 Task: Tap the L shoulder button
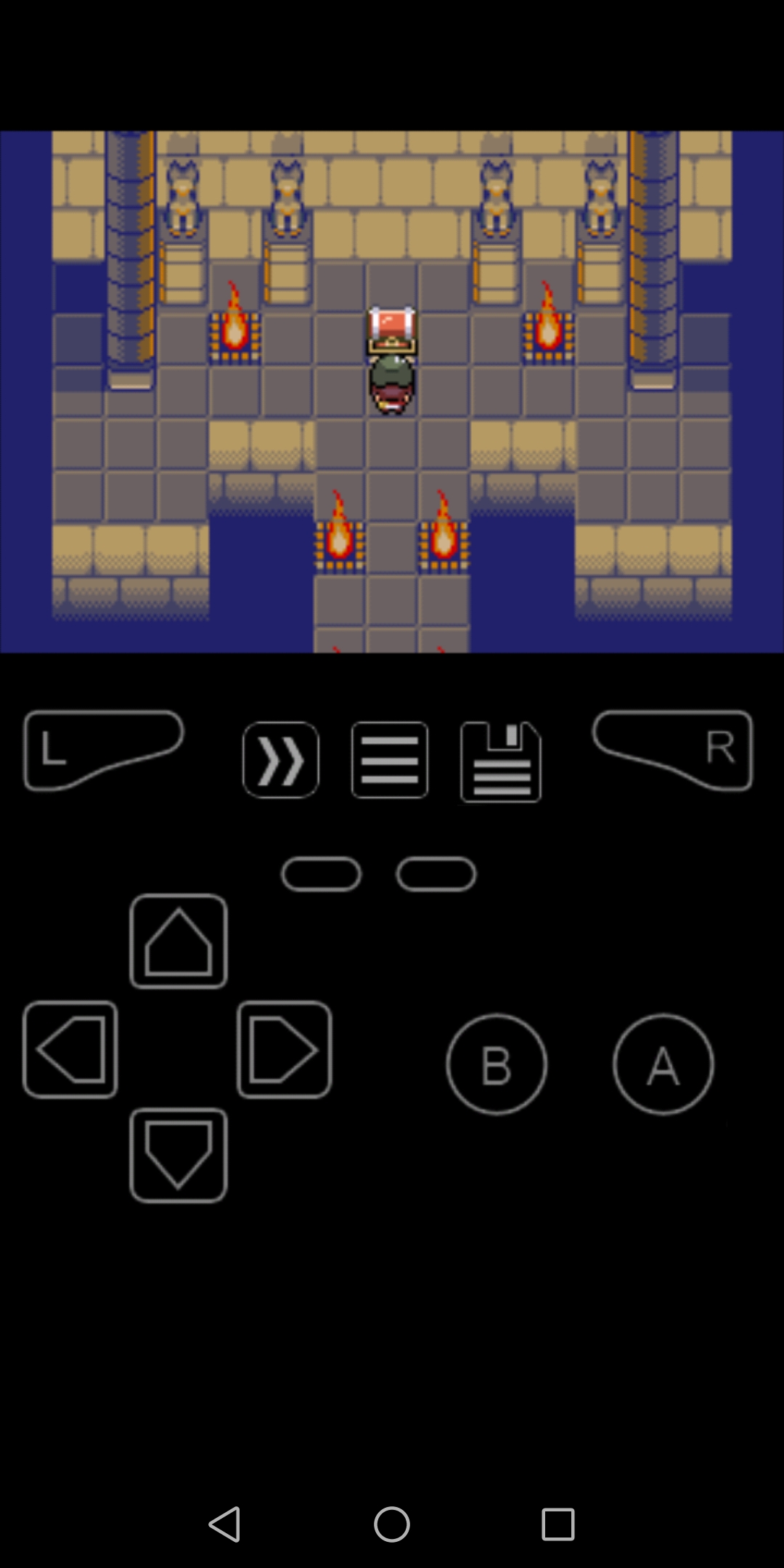point(102,748)
